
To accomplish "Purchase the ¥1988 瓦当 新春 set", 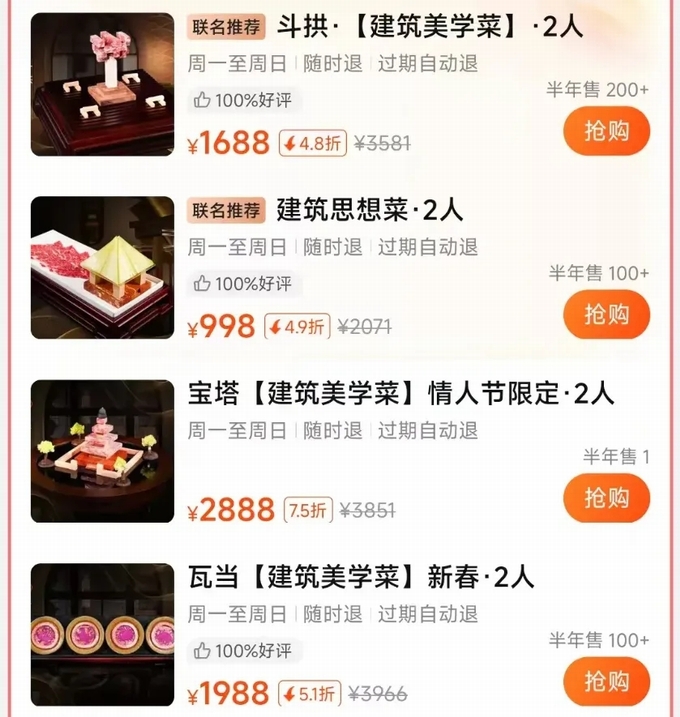I will point(606,681).
